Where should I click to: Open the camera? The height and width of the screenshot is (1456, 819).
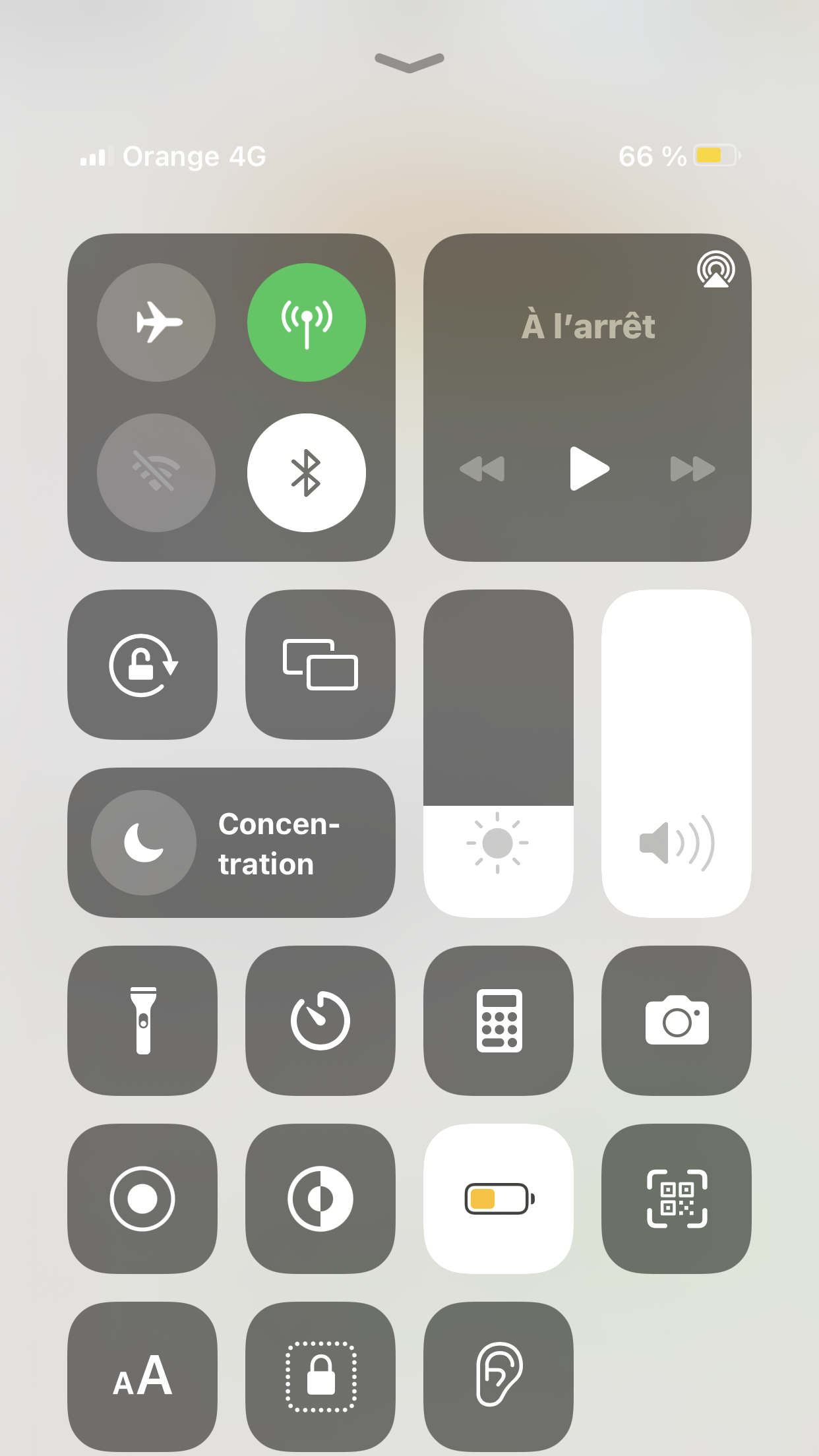(677, 1021)
